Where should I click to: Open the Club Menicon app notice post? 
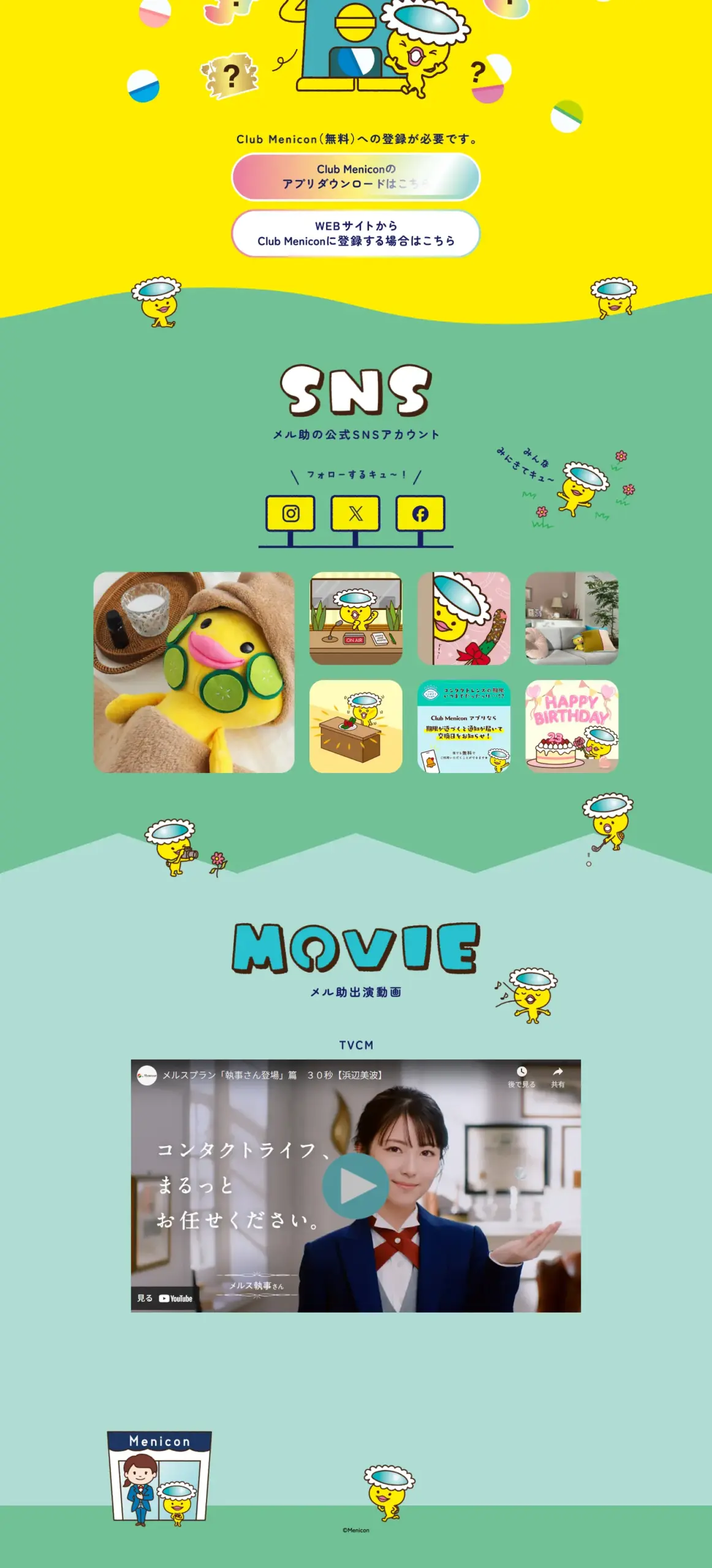coord(463,726)
